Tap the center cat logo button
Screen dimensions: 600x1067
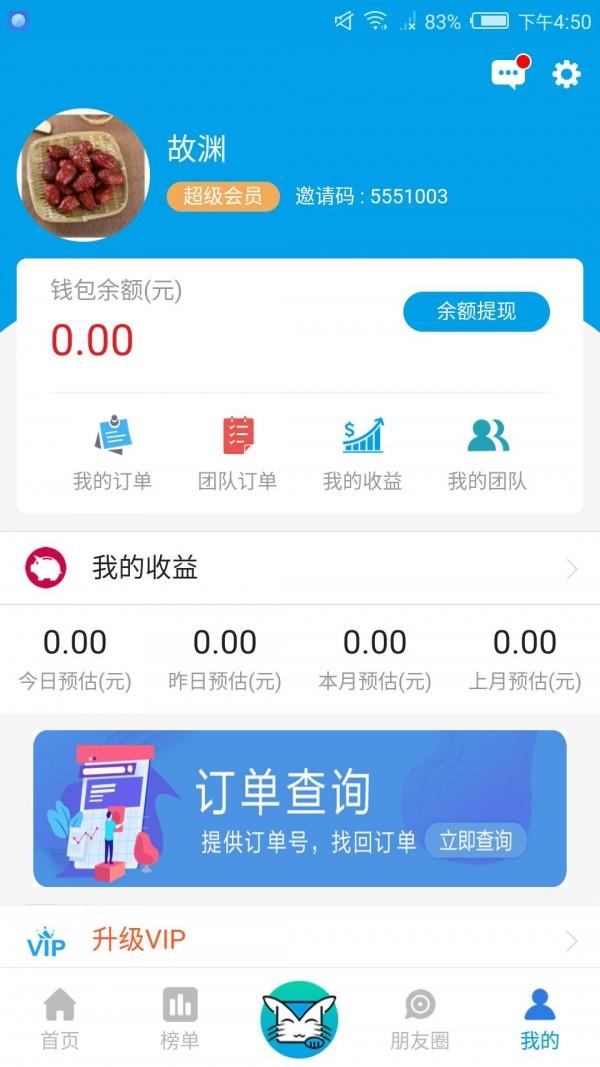point(299,1019)
